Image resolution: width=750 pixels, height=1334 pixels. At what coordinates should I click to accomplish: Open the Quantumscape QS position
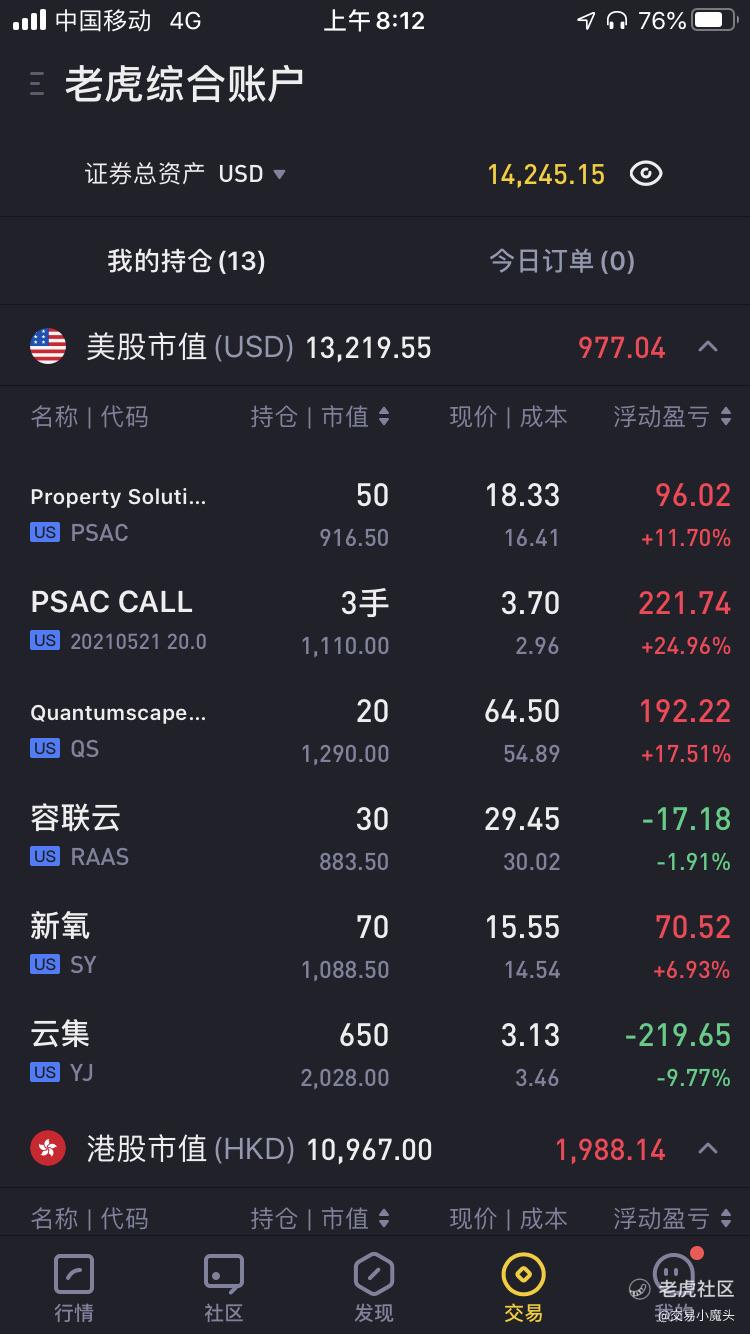(x=375, y=731)
